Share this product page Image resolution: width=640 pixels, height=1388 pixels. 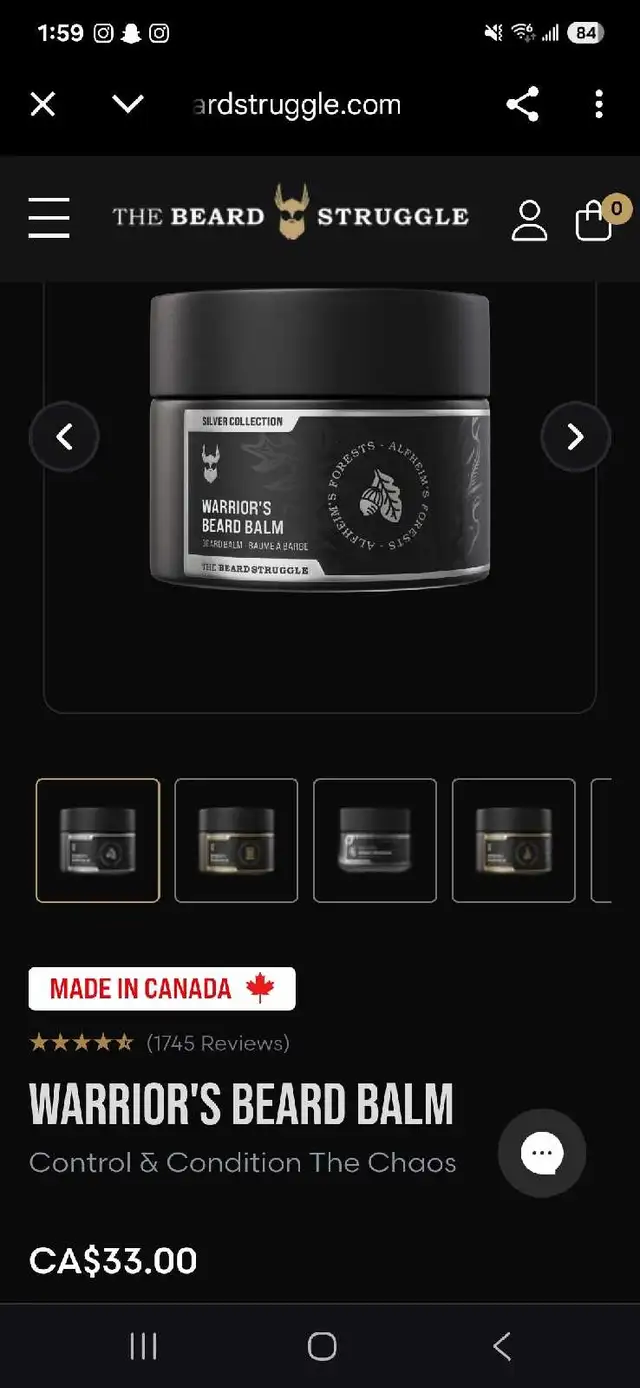click(x=522, y=104)
